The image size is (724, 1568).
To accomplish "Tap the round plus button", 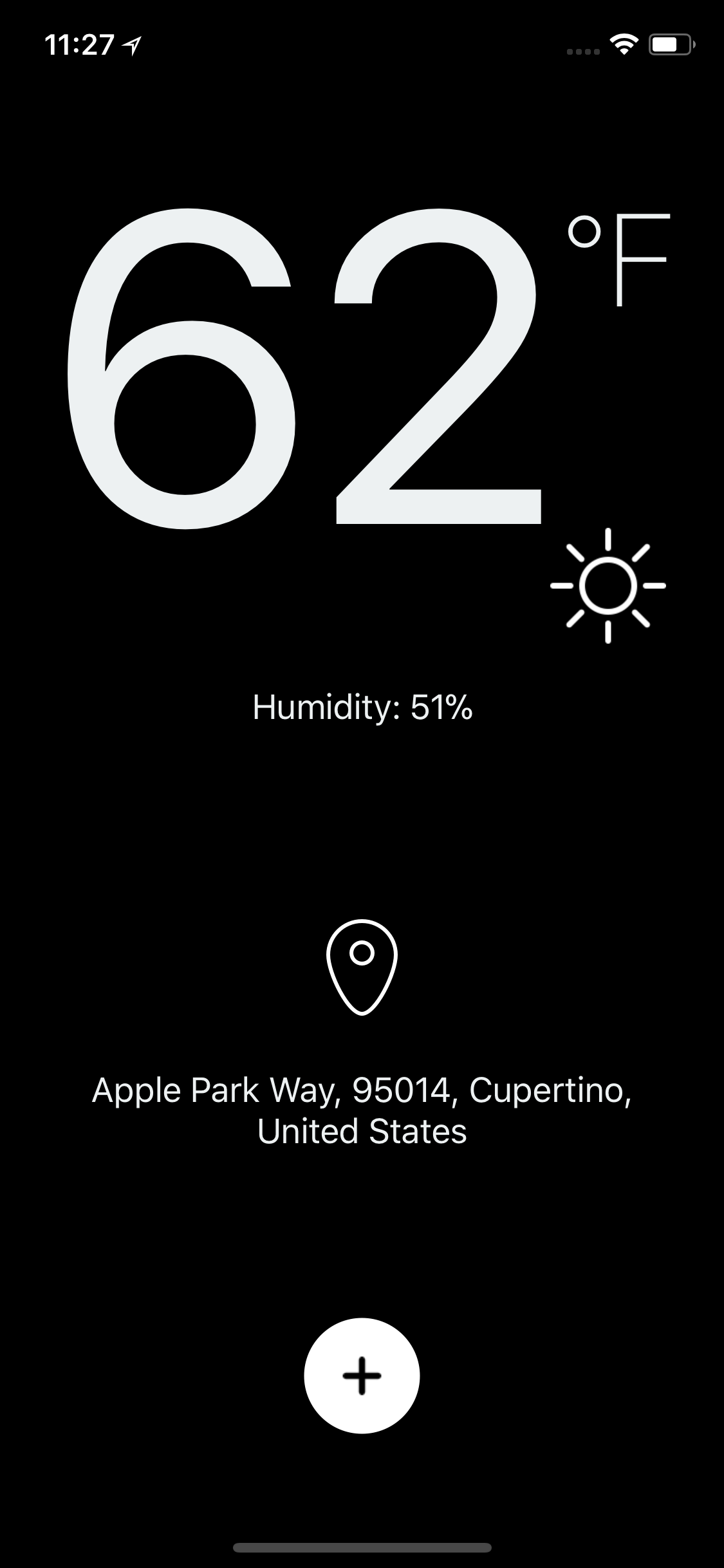I will pos(362,1376).
